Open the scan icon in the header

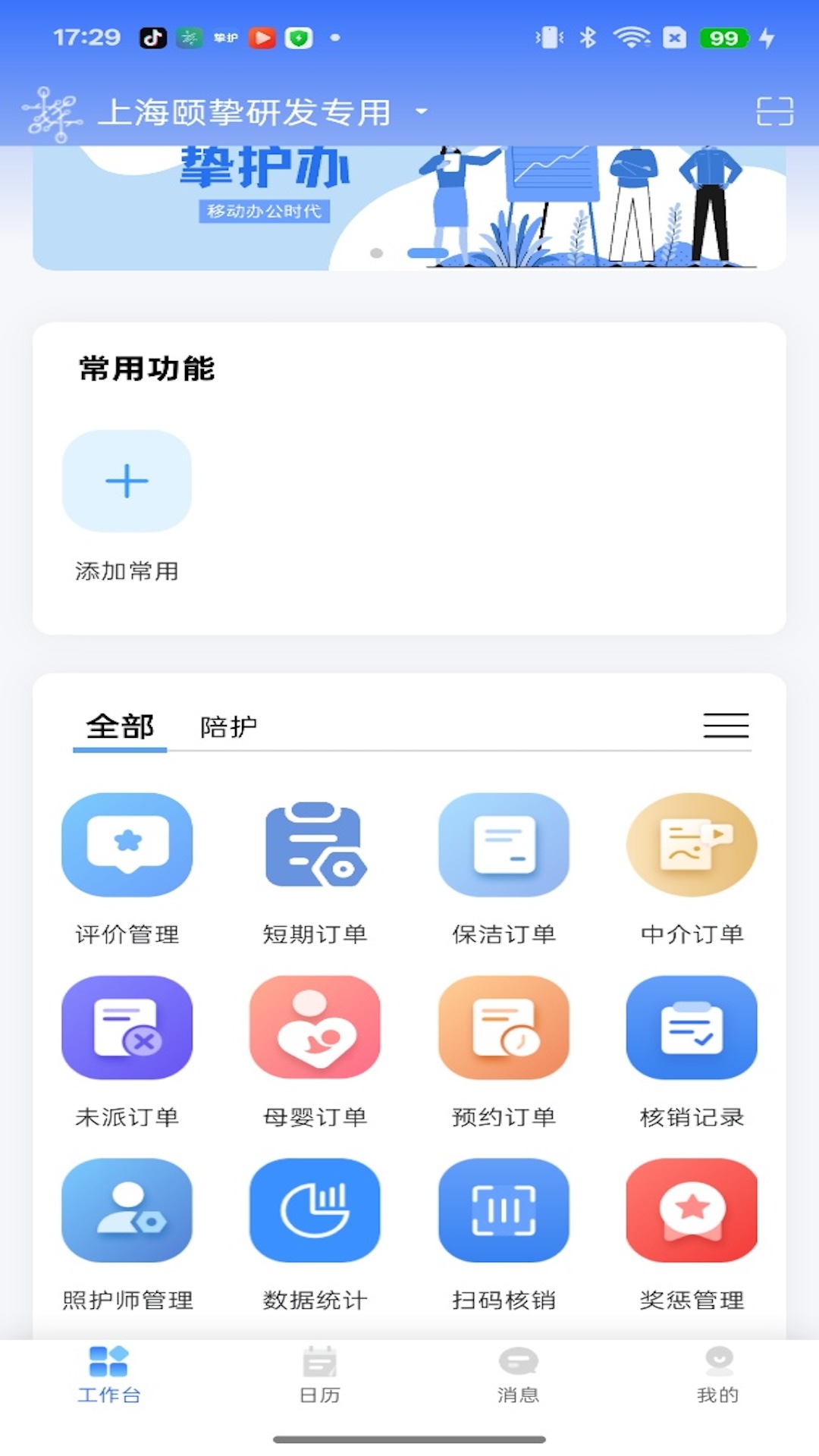(774, 111)
